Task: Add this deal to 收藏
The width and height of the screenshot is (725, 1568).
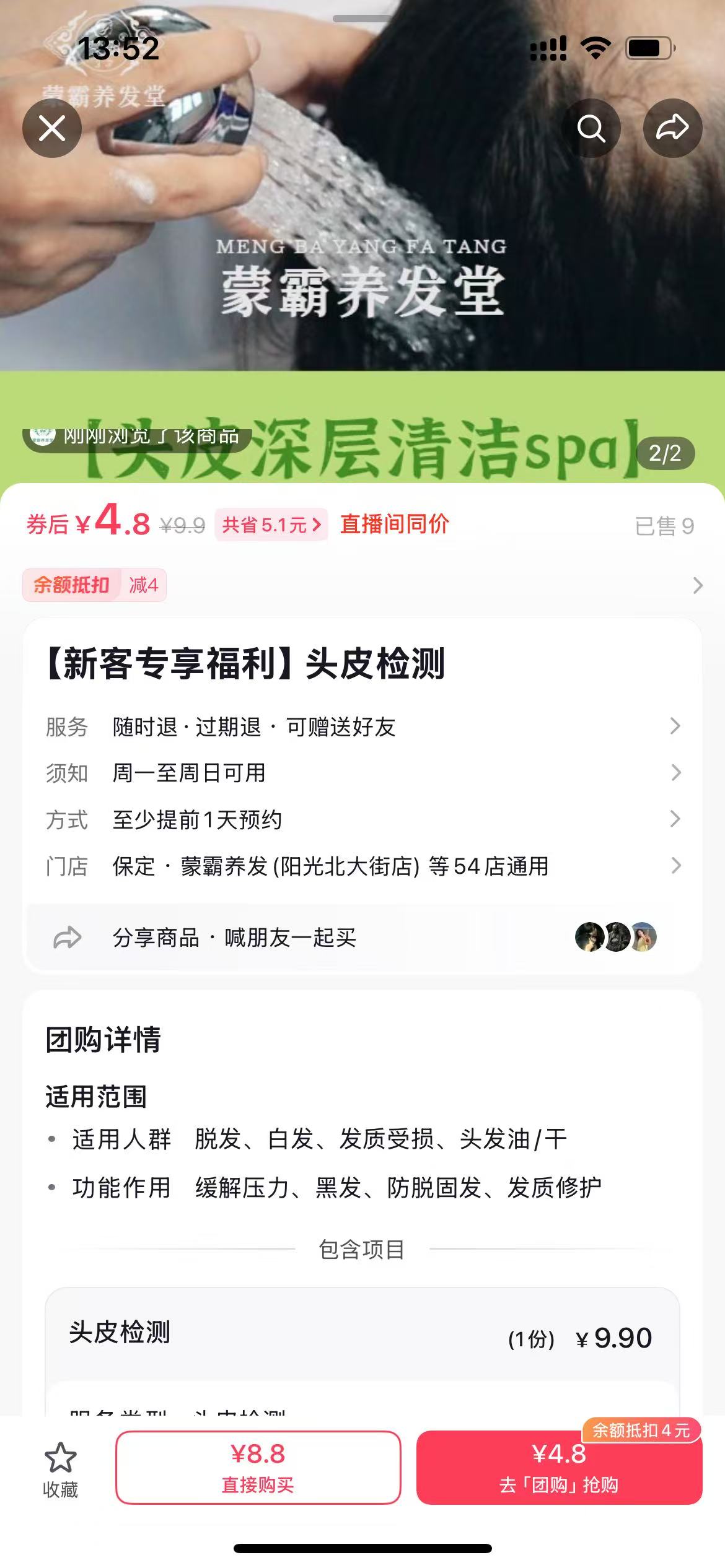Action: tap(60, 1470)
